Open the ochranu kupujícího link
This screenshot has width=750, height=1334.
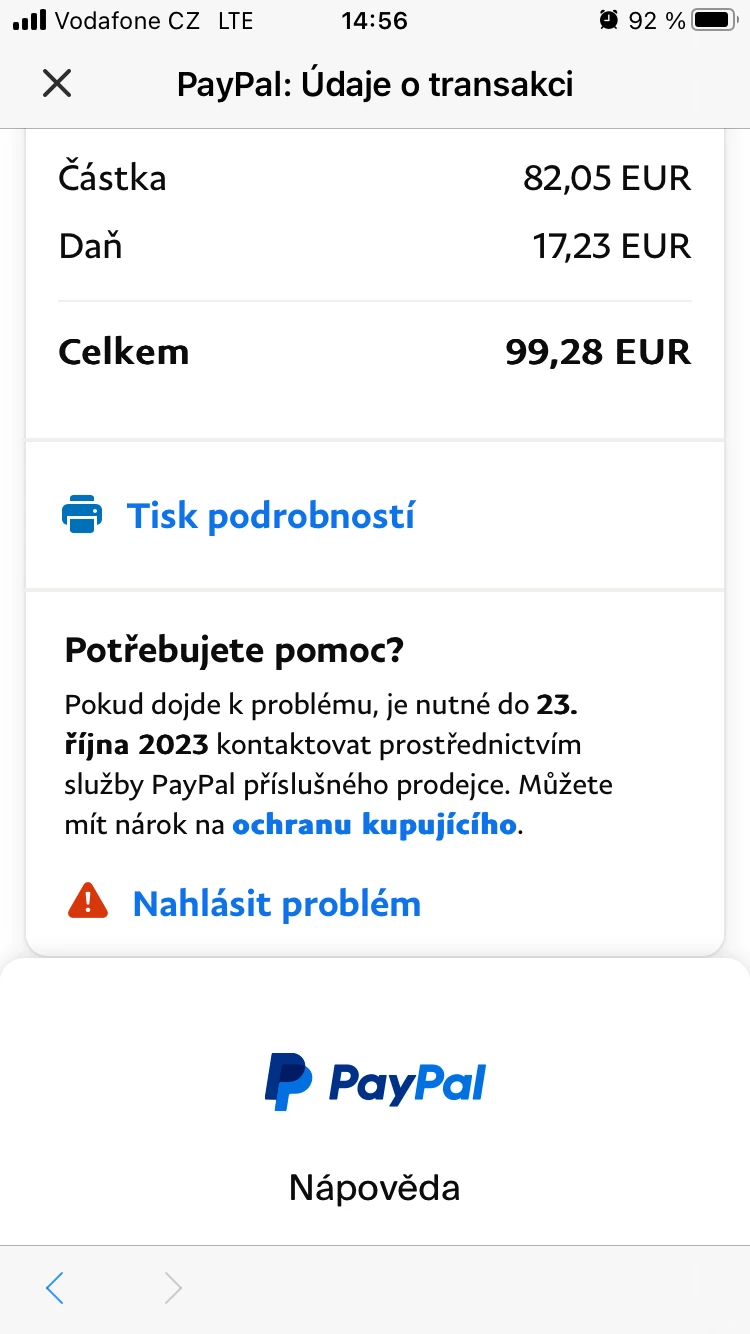[375, 825]
